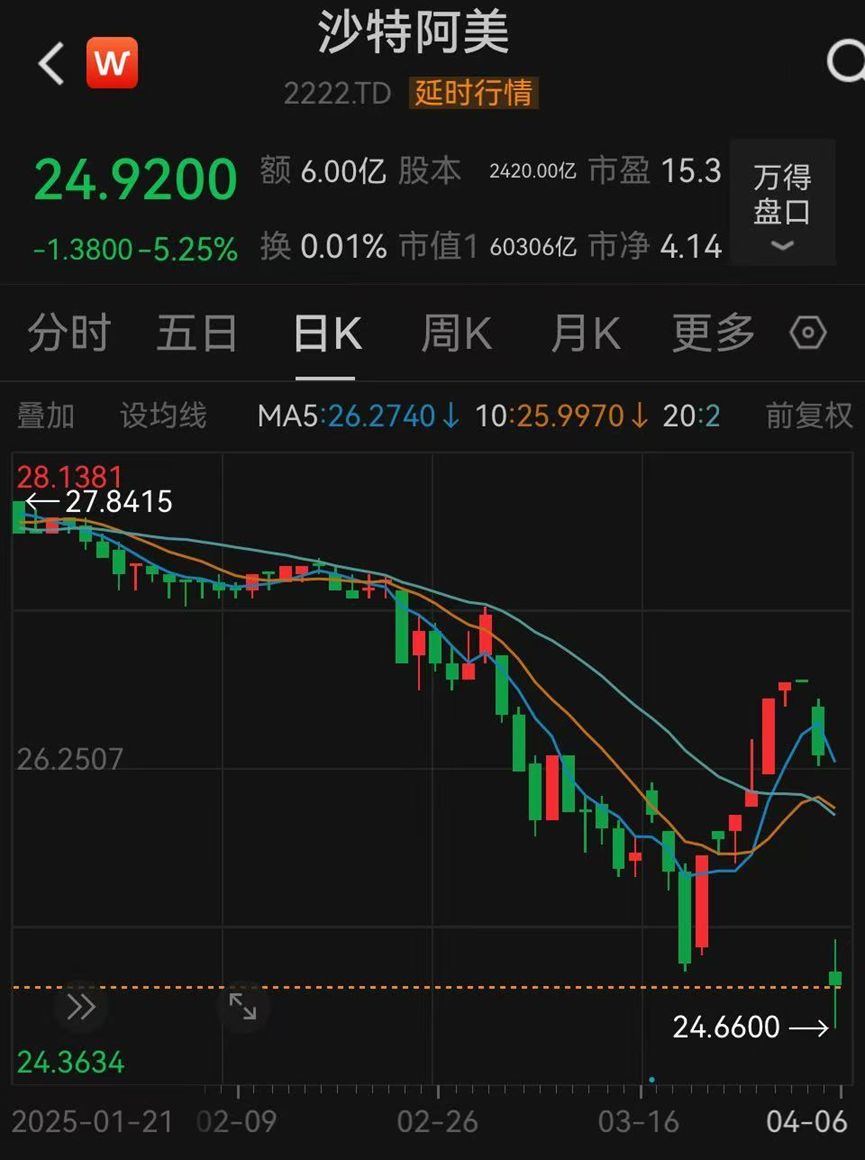Open chart settings via the gear icon
Image resolution: width=865 pixels, height=1160 pixels.
coord(806,332)
